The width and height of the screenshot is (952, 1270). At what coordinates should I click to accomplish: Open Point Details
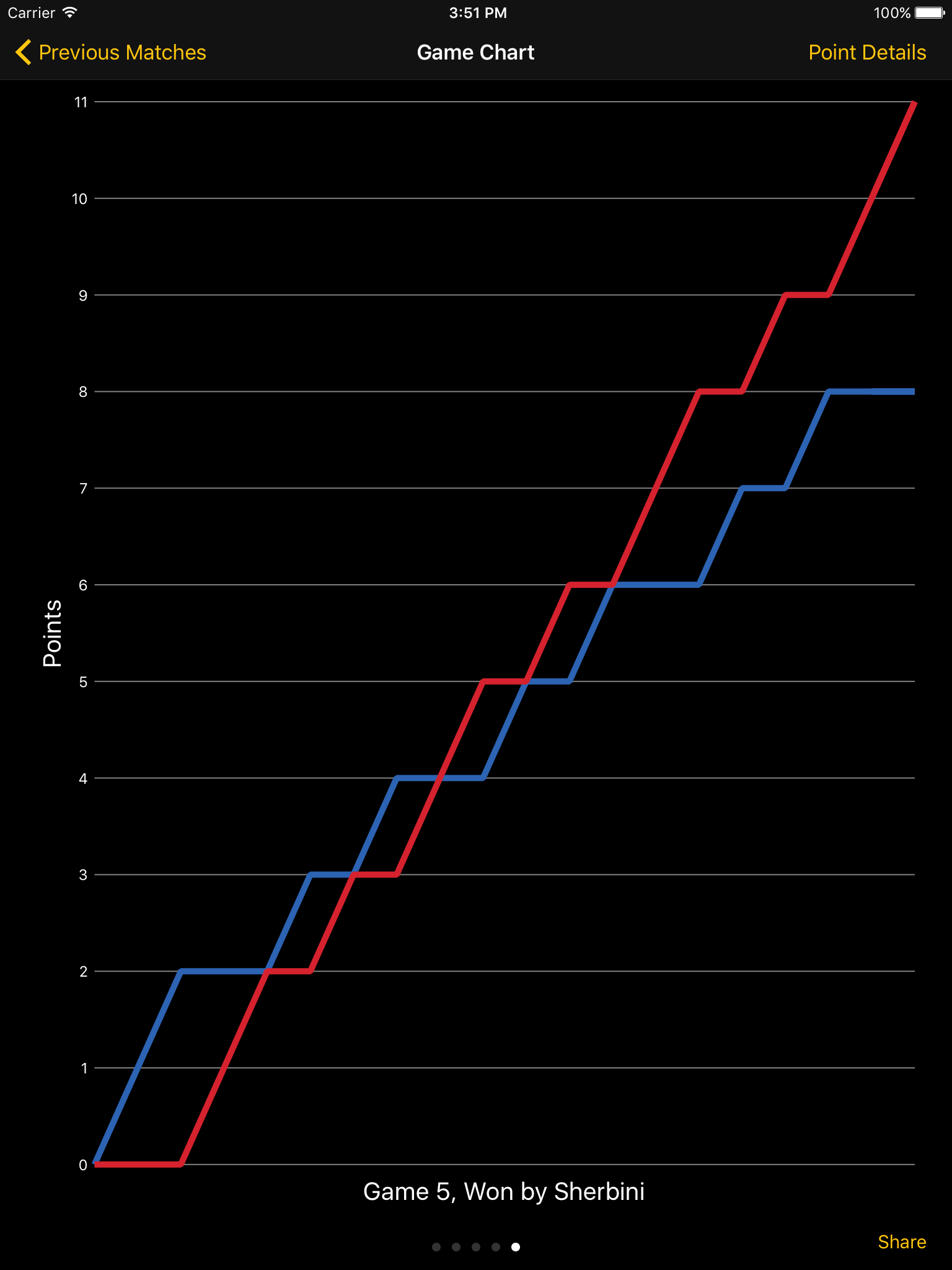point(866,53)
